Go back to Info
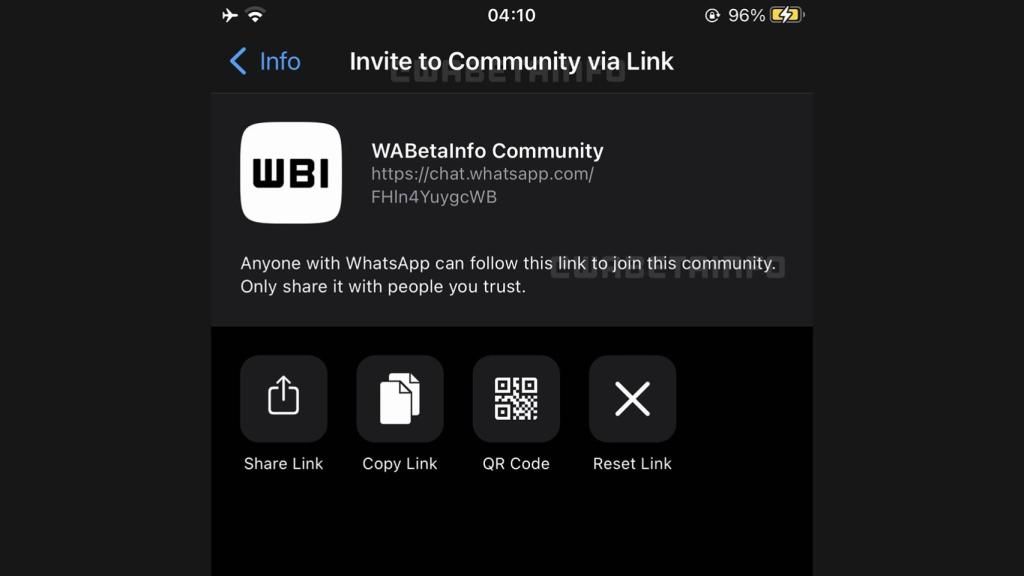This screenshot has height=576, width=1024. coord(266,61)
